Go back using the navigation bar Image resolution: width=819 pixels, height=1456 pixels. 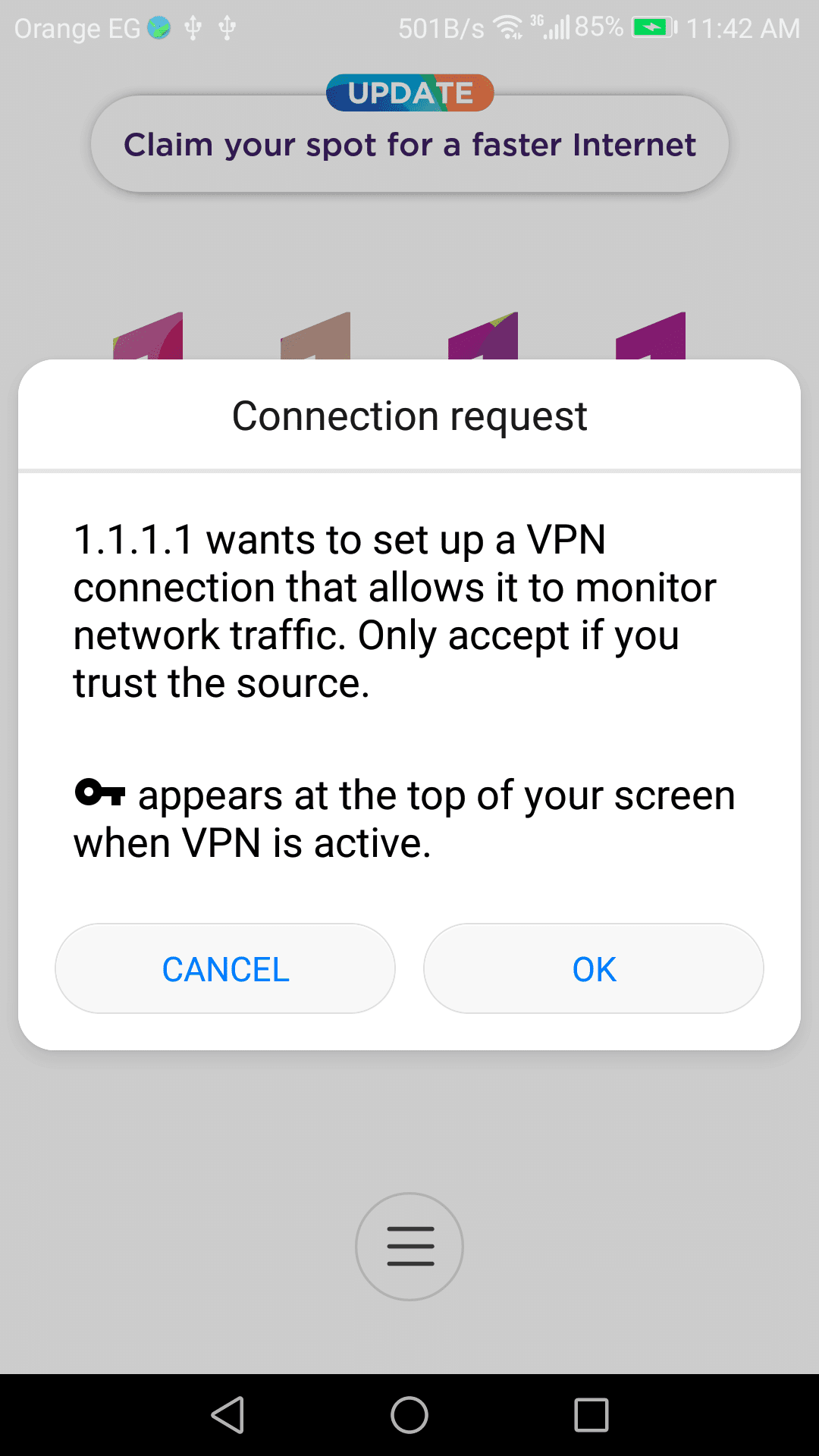227,1415
